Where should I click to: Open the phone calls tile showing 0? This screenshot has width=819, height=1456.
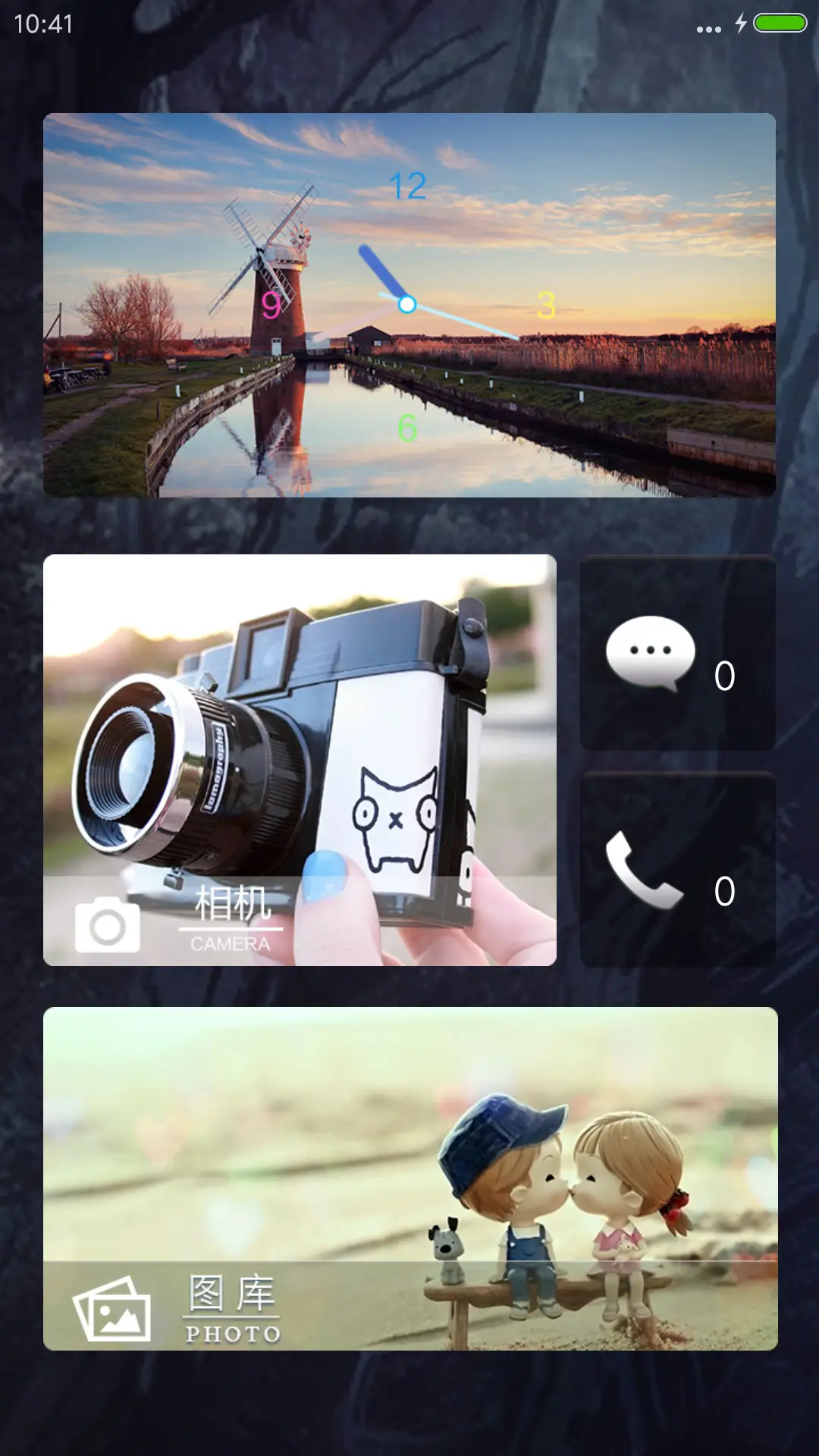[x=677, y=870]
